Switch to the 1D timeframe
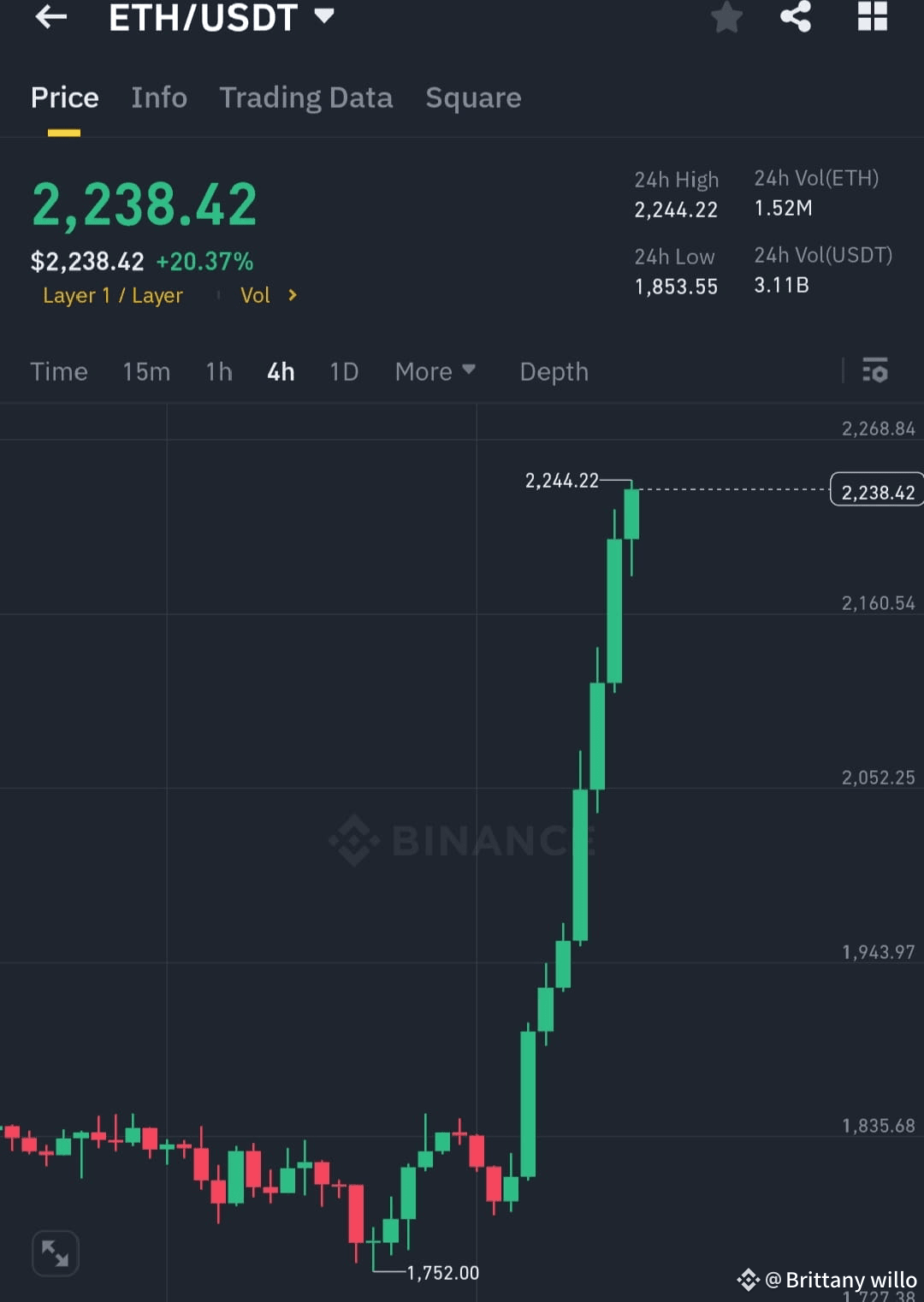 point(344,371)
